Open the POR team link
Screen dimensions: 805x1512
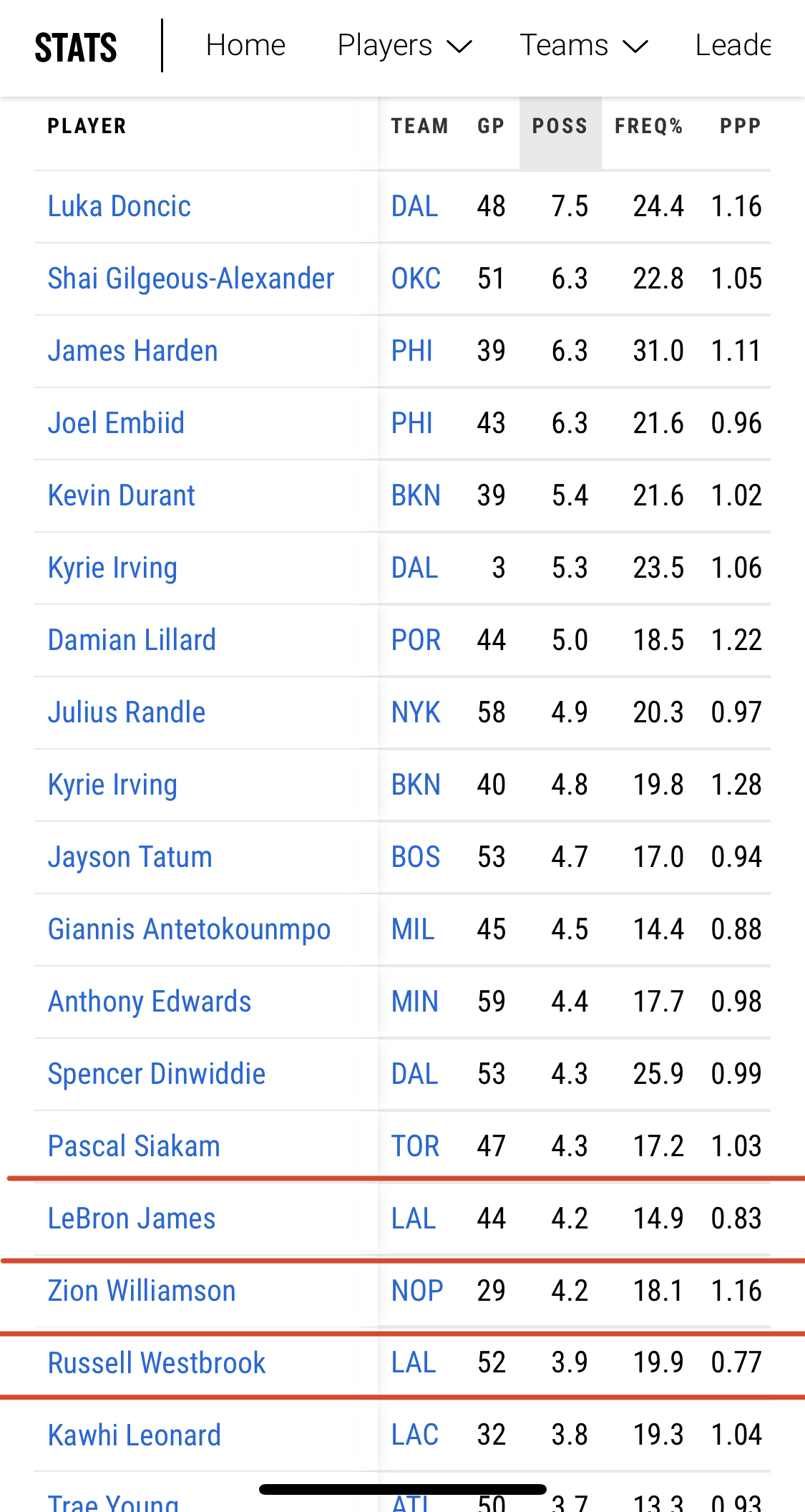416,640
